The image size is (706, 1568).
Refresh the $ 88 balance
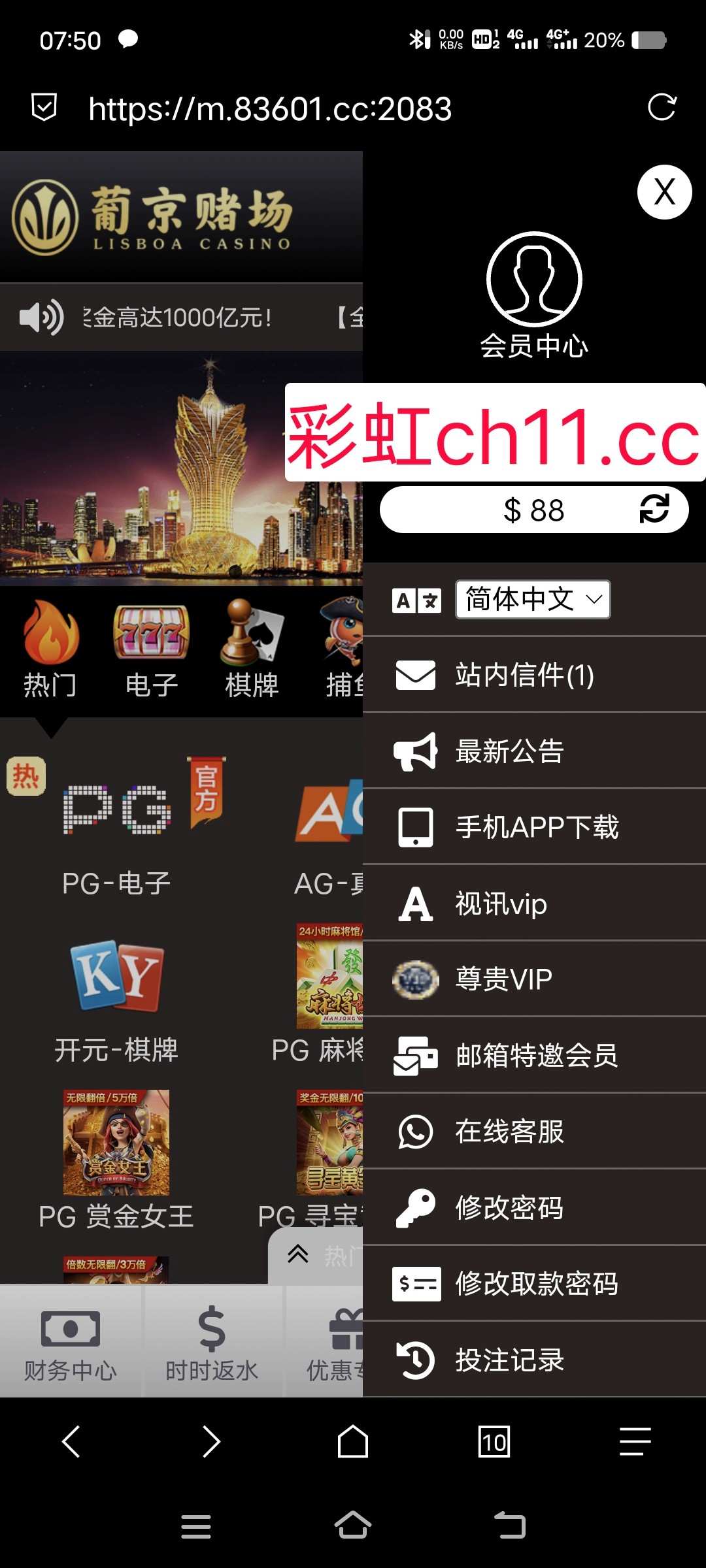tap(654, 509)
